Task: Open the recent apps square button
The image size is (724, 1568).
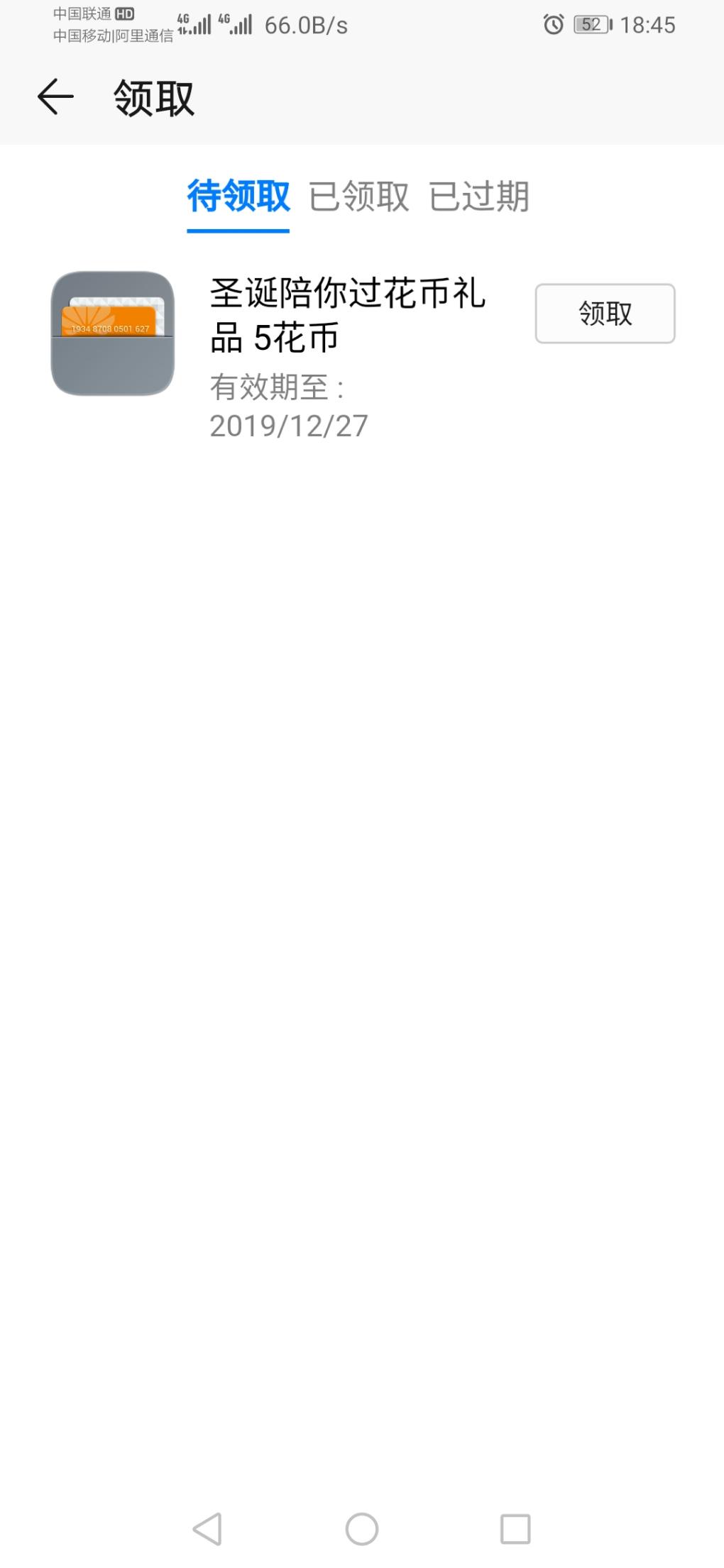Action: pyautogui.click(x=515, y=1528)
